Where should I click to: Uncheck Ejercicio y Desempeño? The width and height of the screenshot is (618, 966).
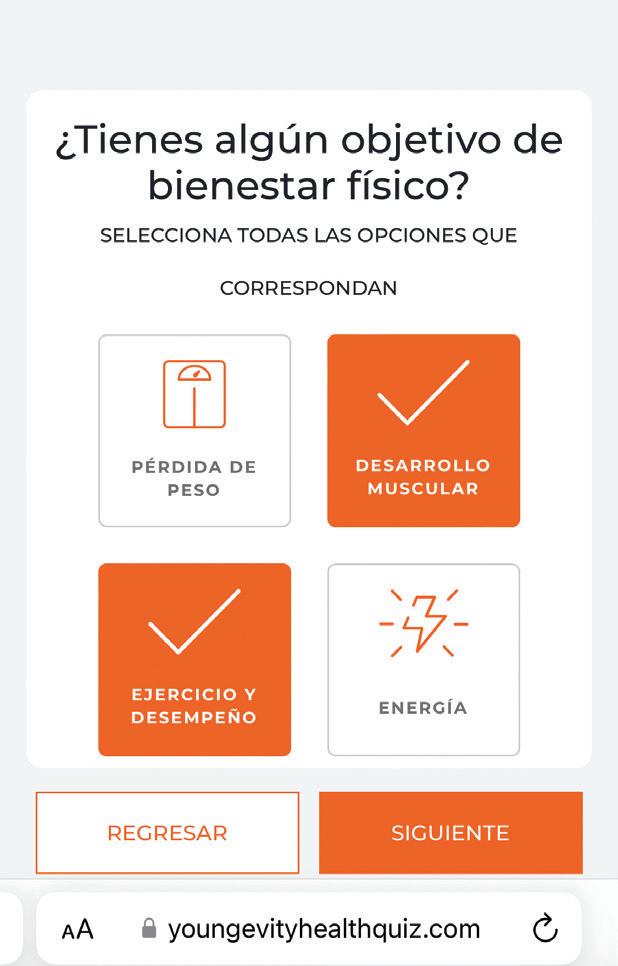point(194,659)
